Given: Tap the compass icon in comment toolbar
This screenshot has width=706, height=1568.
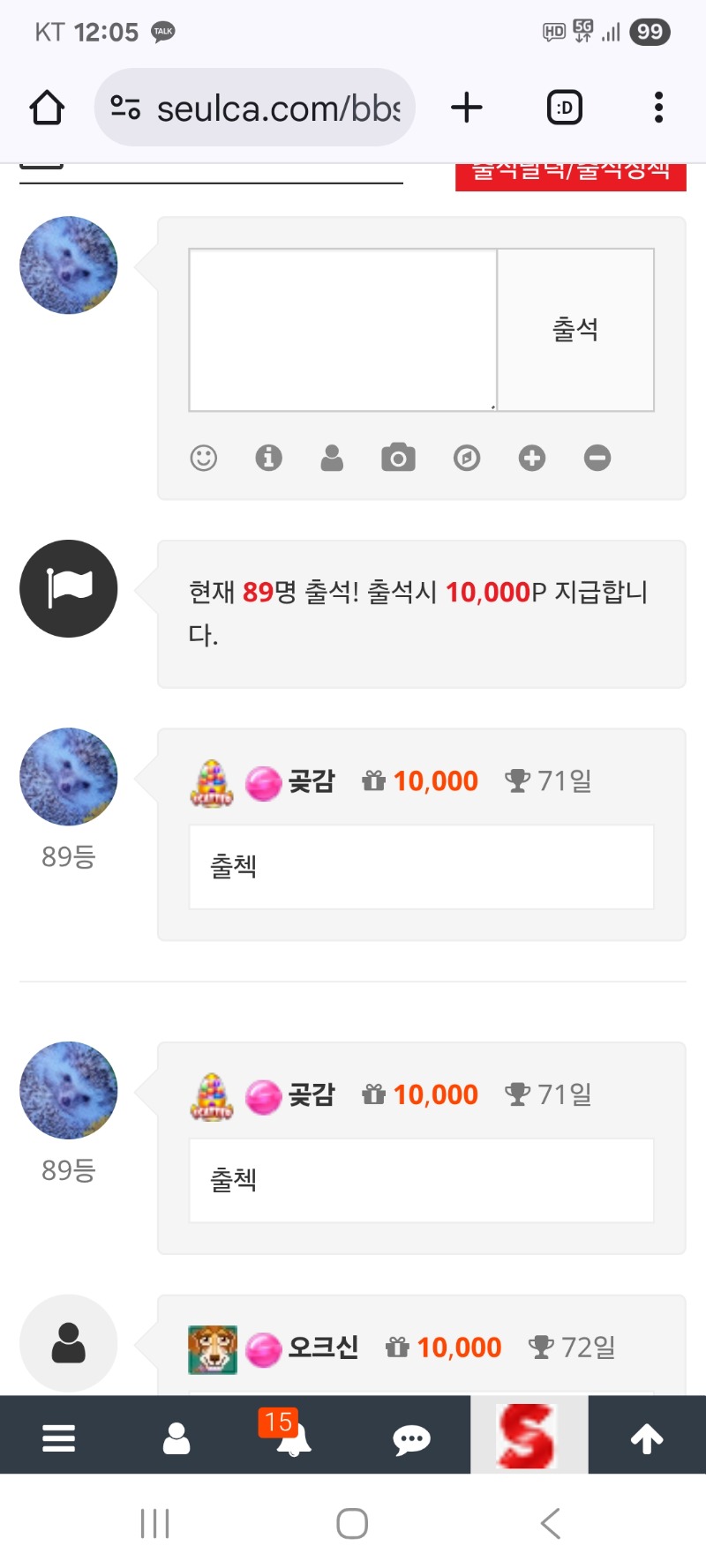Looking at the screenshot, I should tap(467, 458).
